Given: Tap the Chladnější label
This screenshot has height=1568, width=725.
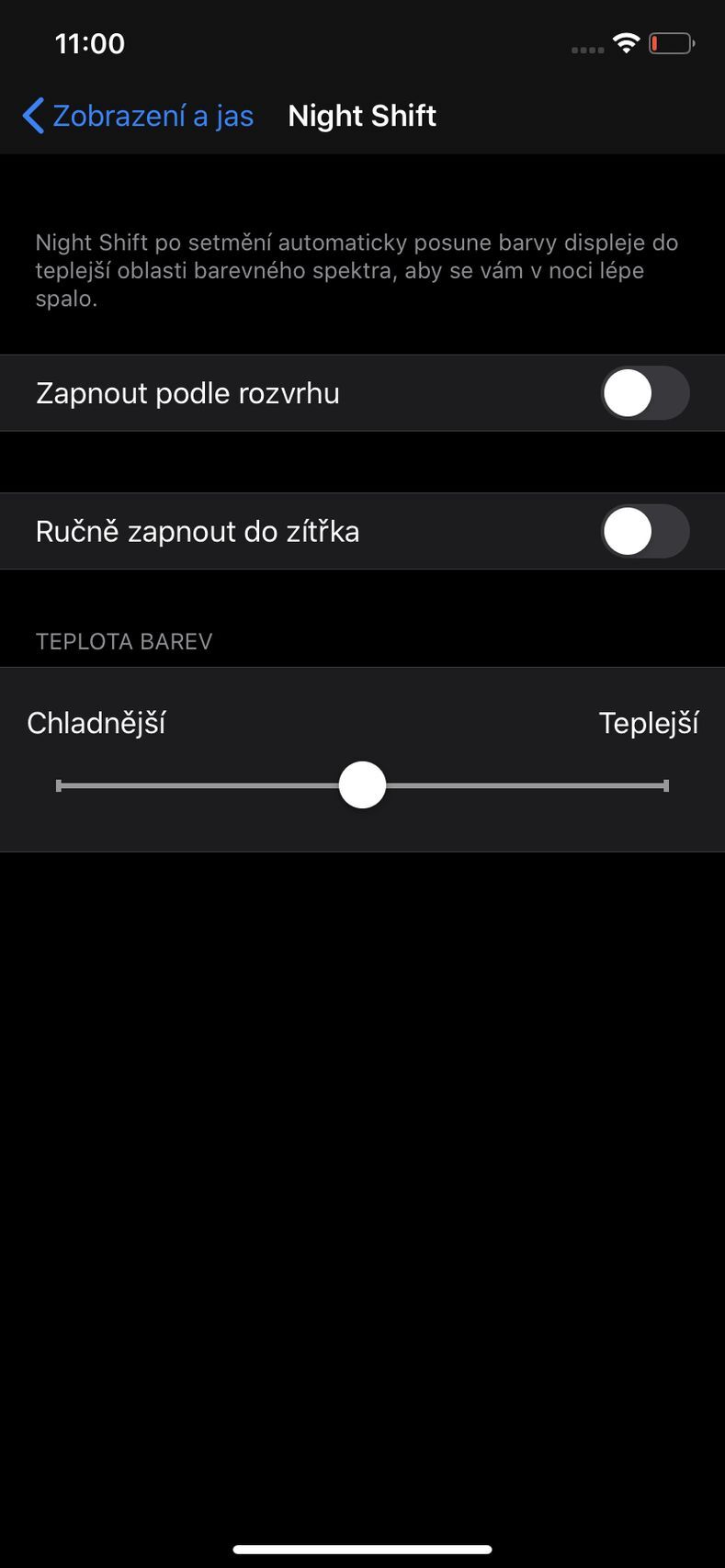Looking at the screenshot, I should tap(96, 723).
